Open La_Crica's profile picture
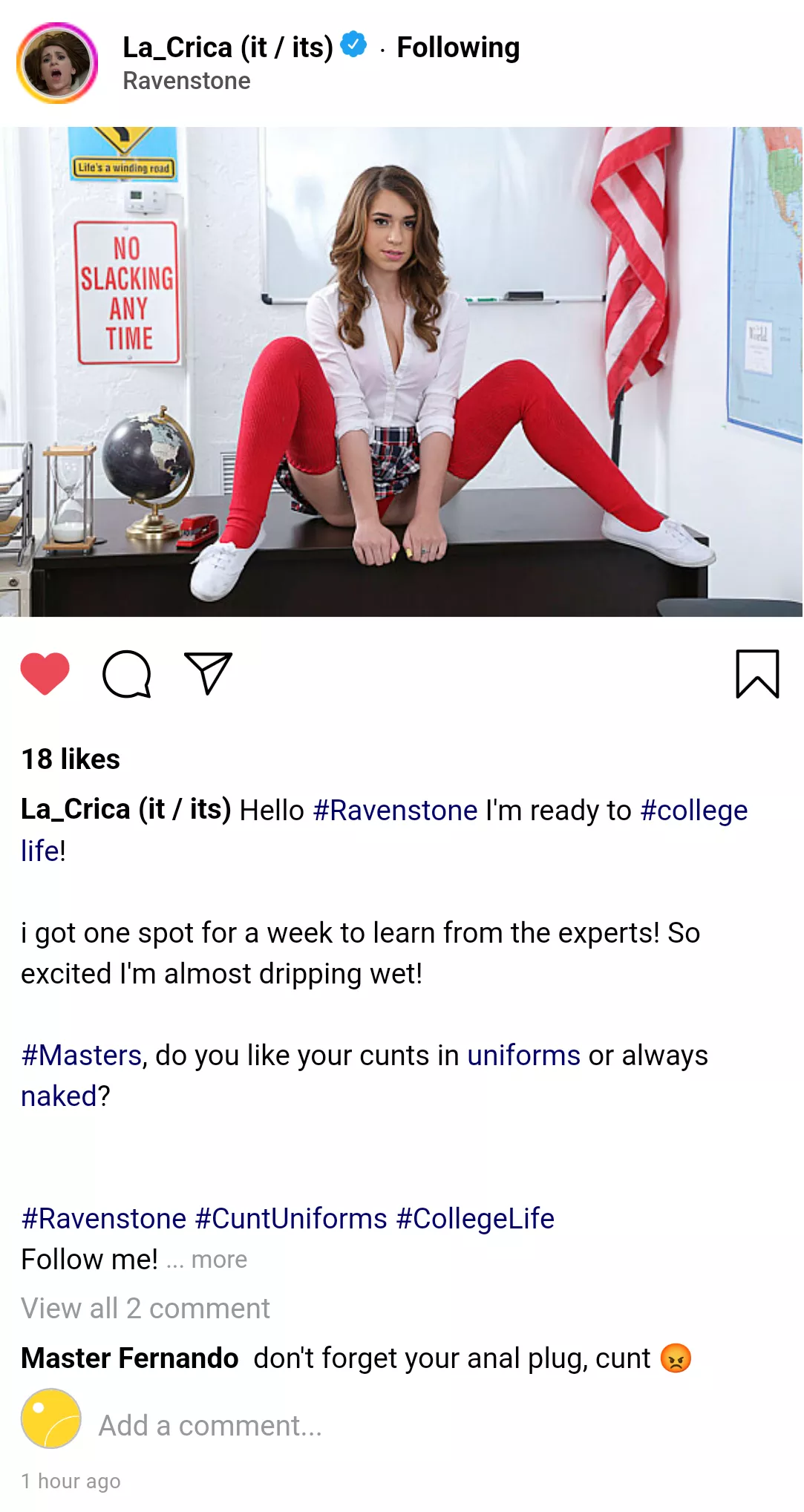Image resolution: width=804 pixels, height=1512 pixels. [x=57, y=63]
